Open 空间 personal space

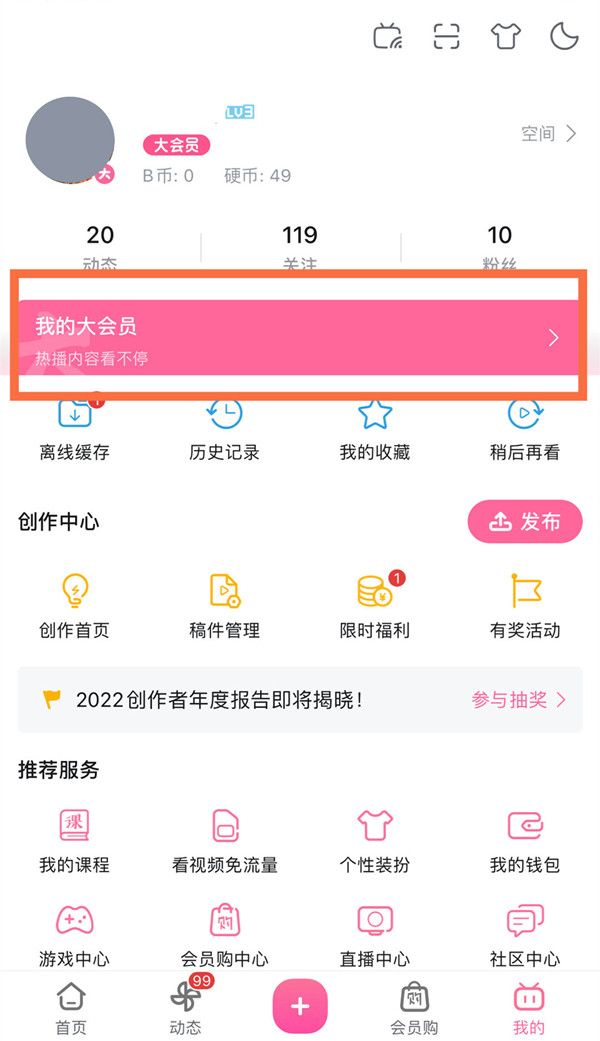tap(548, 134)
